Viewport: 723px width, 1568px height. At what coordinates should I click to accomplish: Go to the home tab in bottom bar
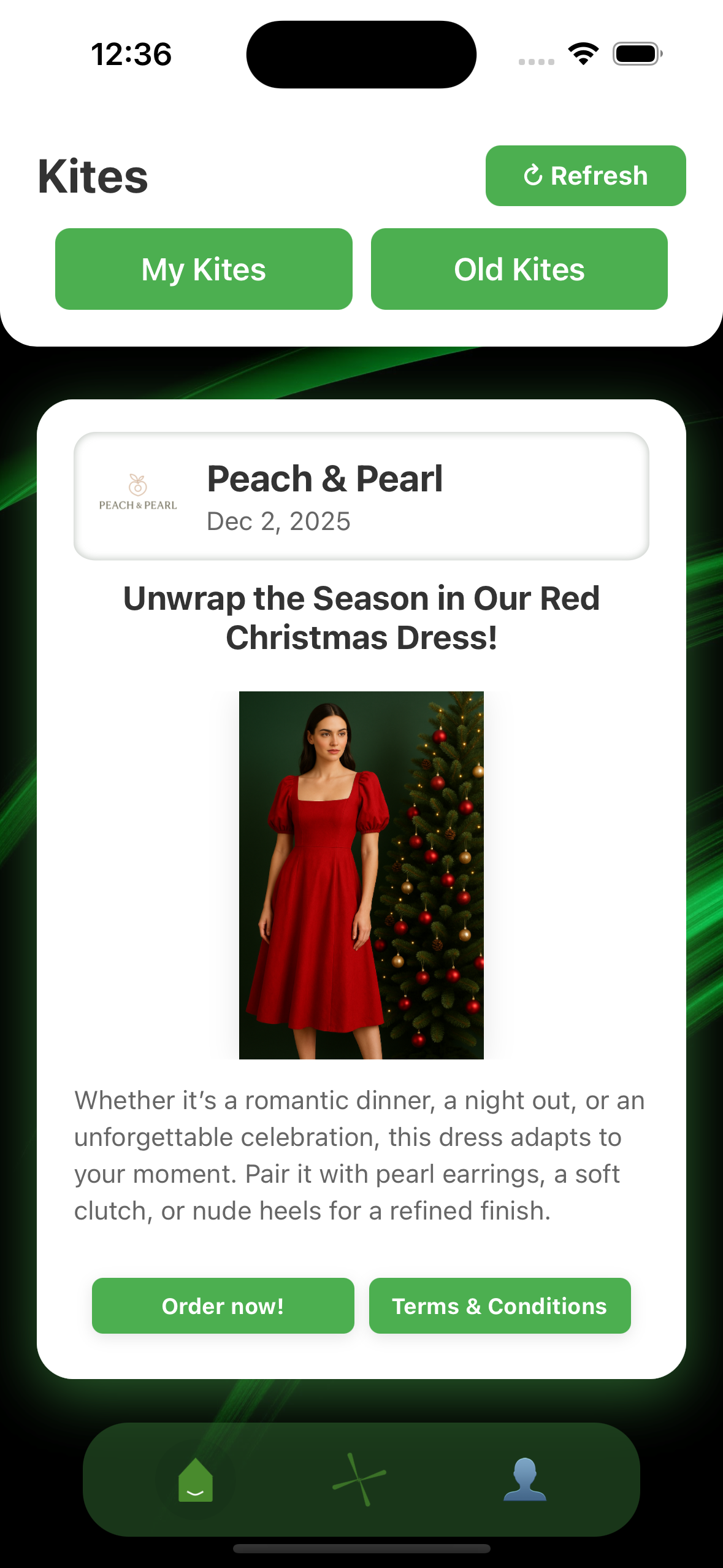[196, 1480]
